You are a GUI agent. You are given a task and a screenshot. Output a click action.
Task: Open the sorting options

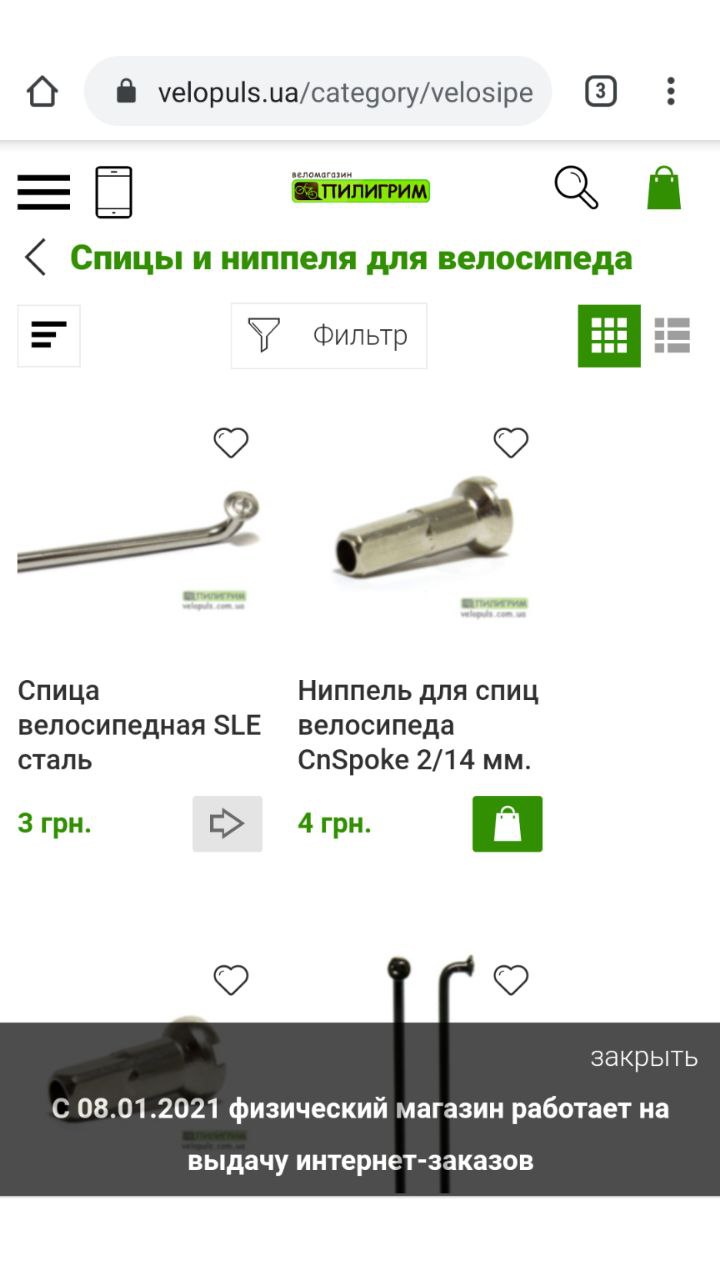click(x=49, y=336)
